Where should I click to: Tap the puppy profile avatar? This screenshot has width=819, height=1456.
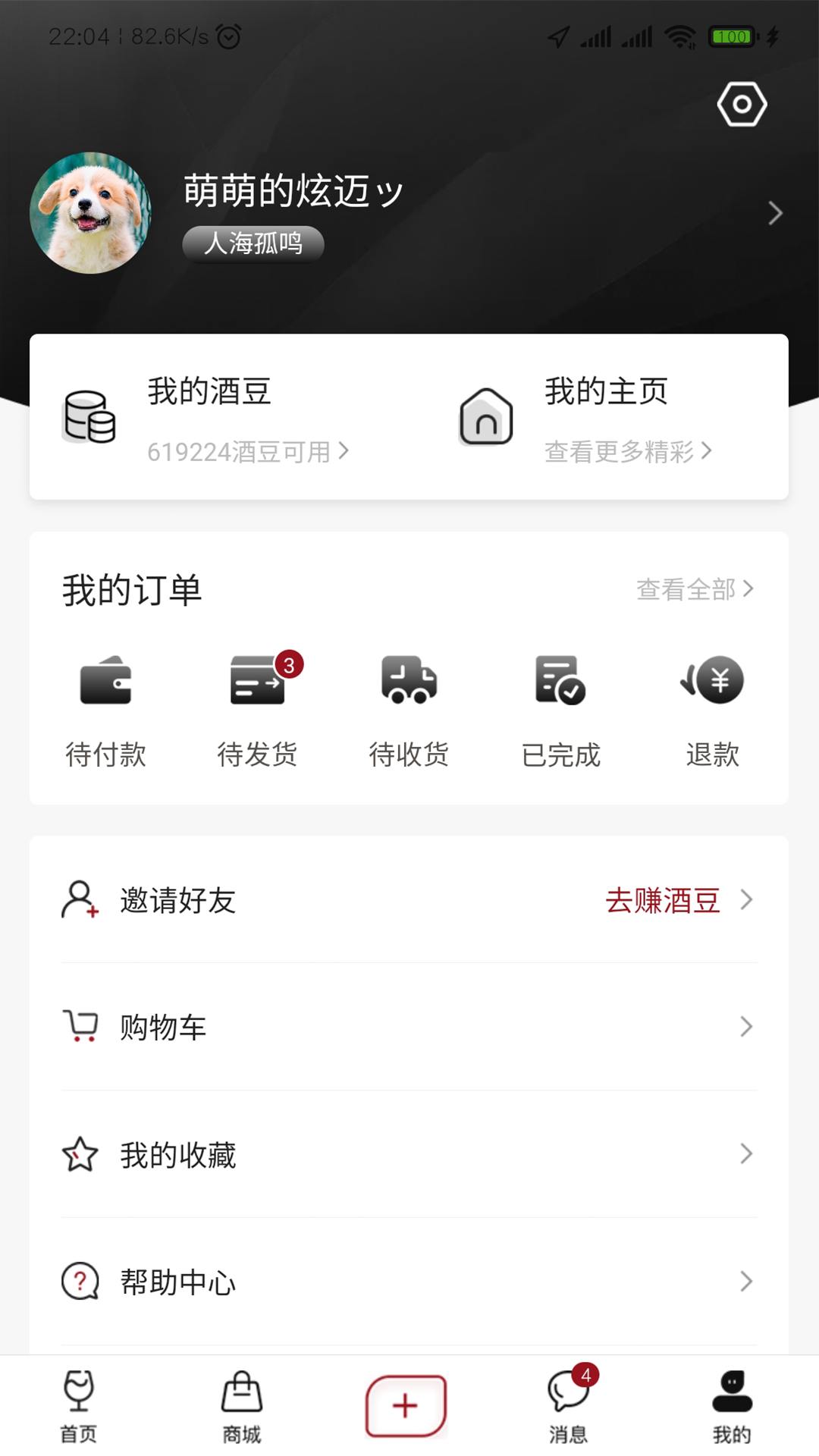tap(90, 213)
